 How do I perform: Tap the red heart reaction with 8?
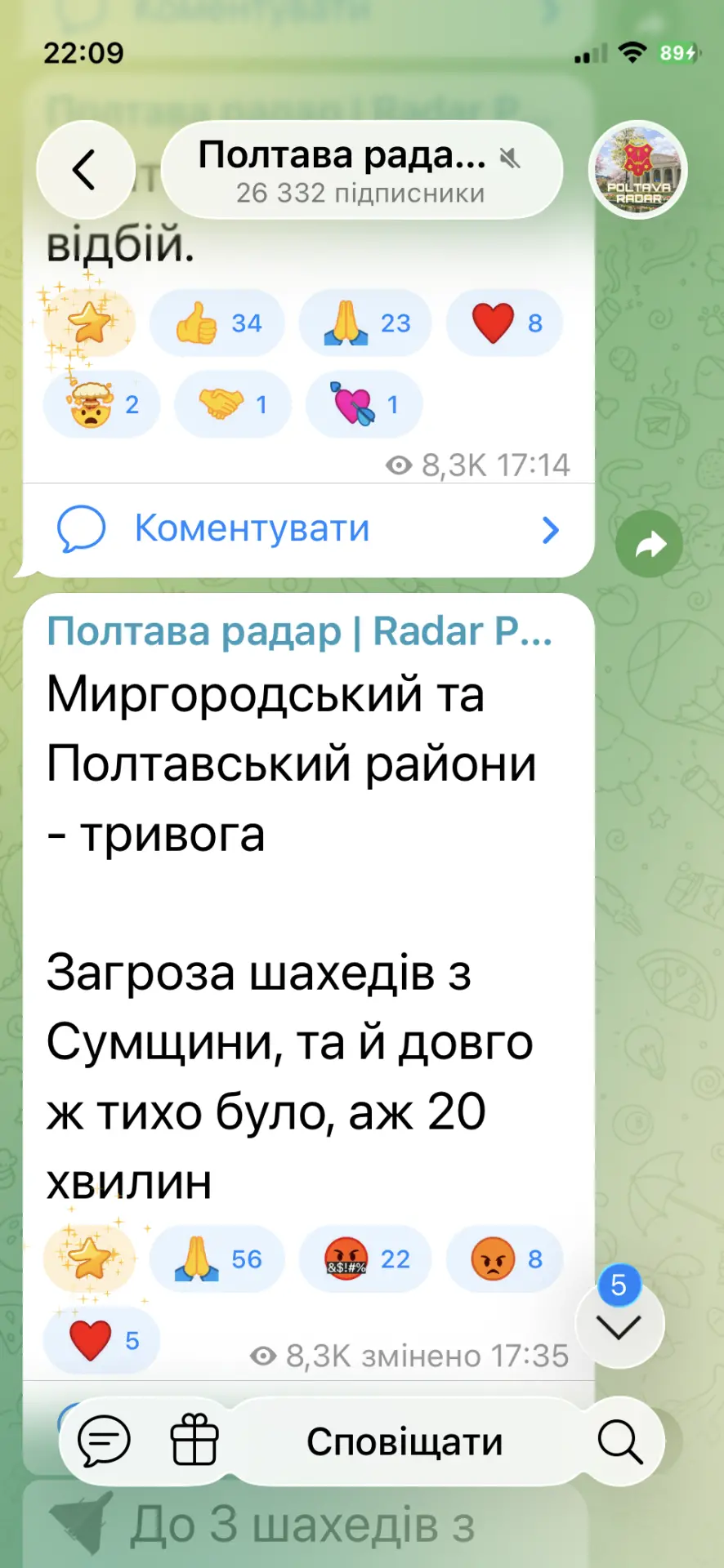505,323
